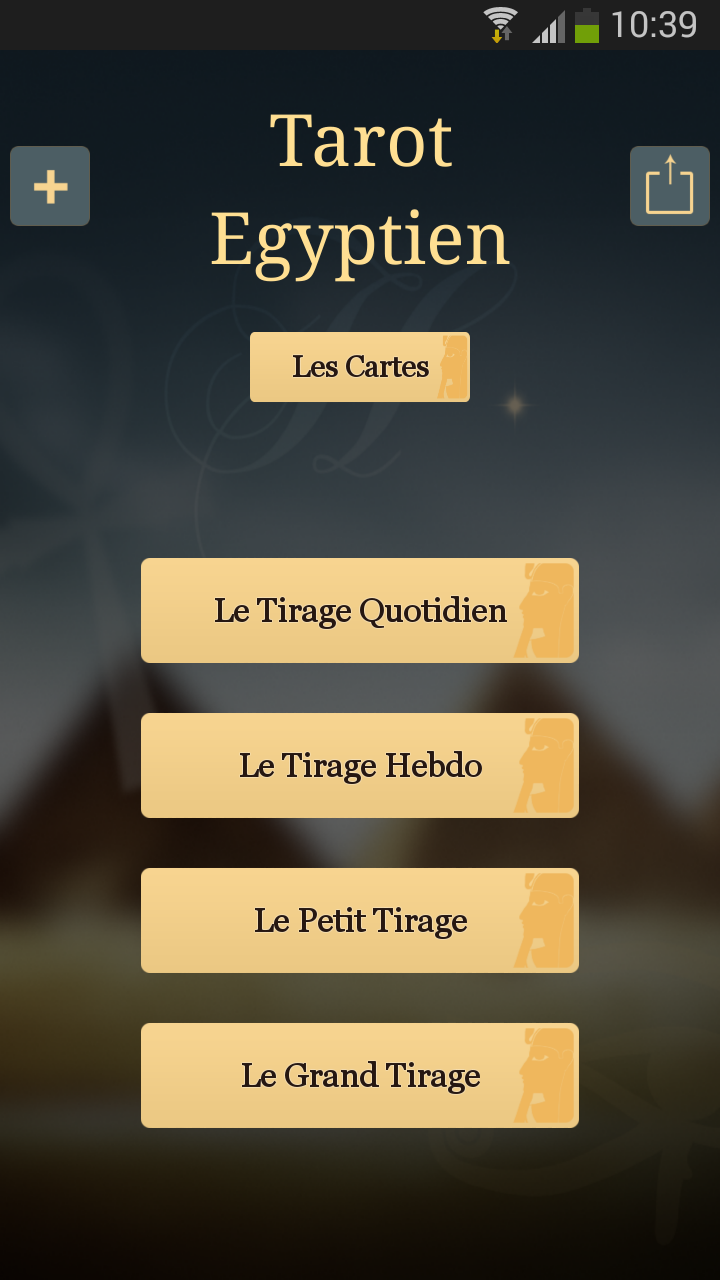Tap the plus icon button
The height and width of the screenshot is (1280, 720).
coord(50,186)
